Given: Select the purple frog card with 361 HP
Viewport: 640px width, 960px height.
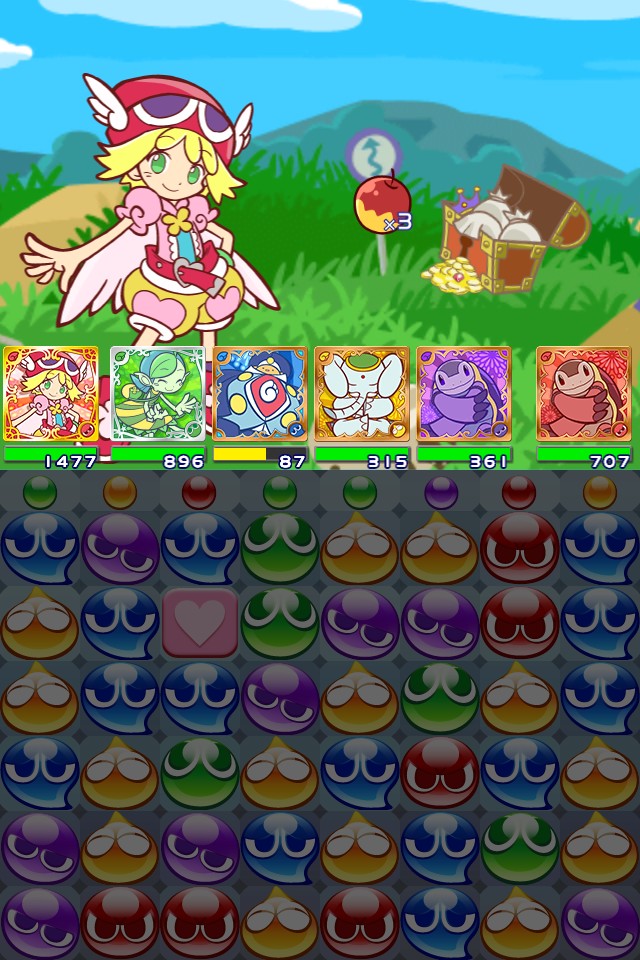Looking at the screenshot, I should (464, 394).
